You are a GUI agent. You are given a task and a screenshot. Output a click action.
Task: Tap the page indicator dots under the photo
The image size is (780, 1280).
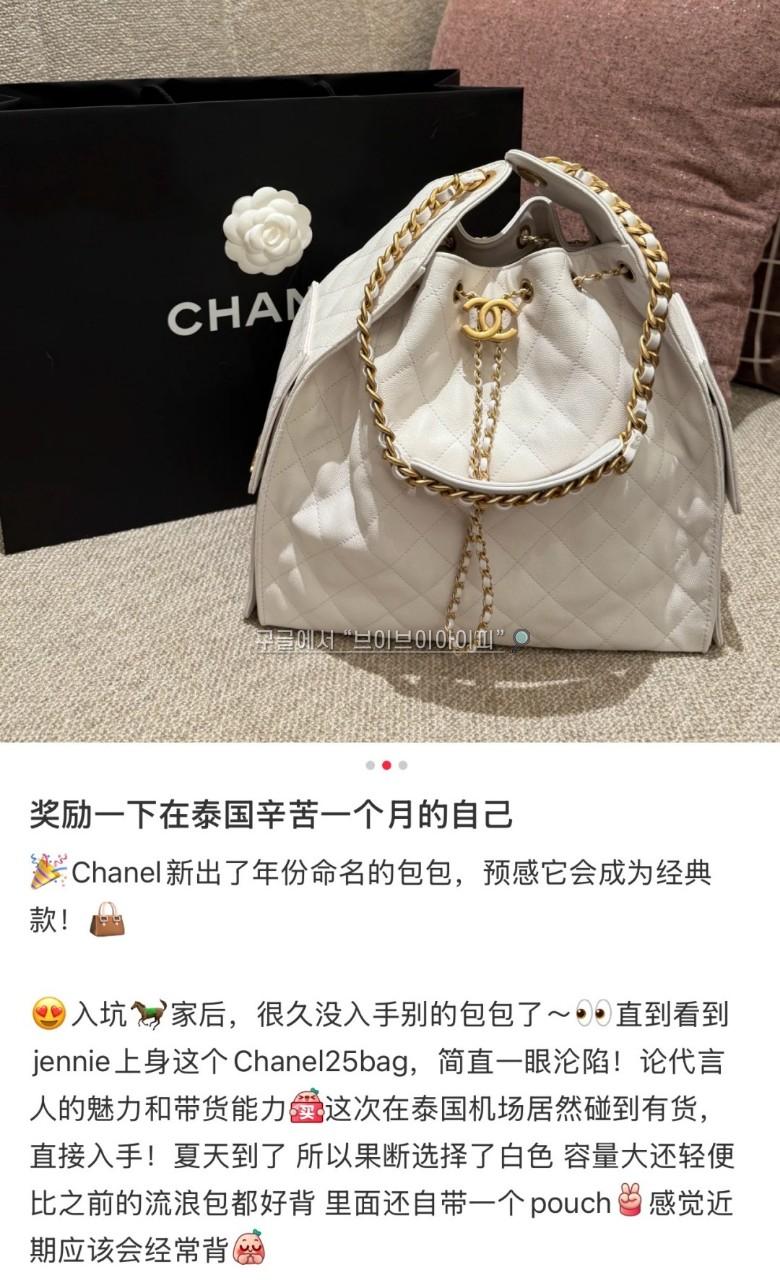[x=387, y=765]
